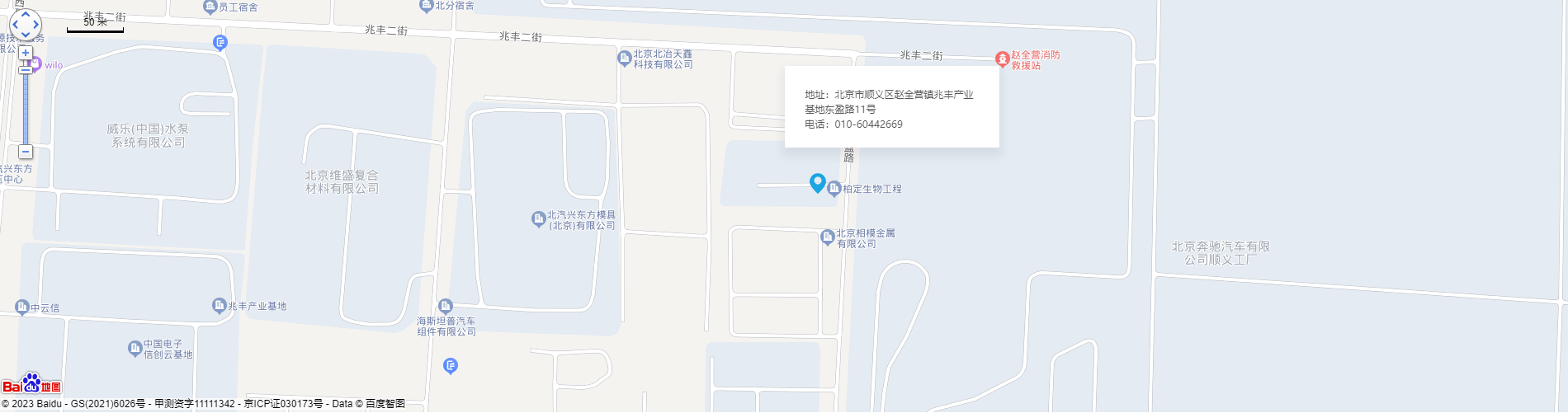Open the 北京相模金属有限公司 marker

click(x=827, y=237)
